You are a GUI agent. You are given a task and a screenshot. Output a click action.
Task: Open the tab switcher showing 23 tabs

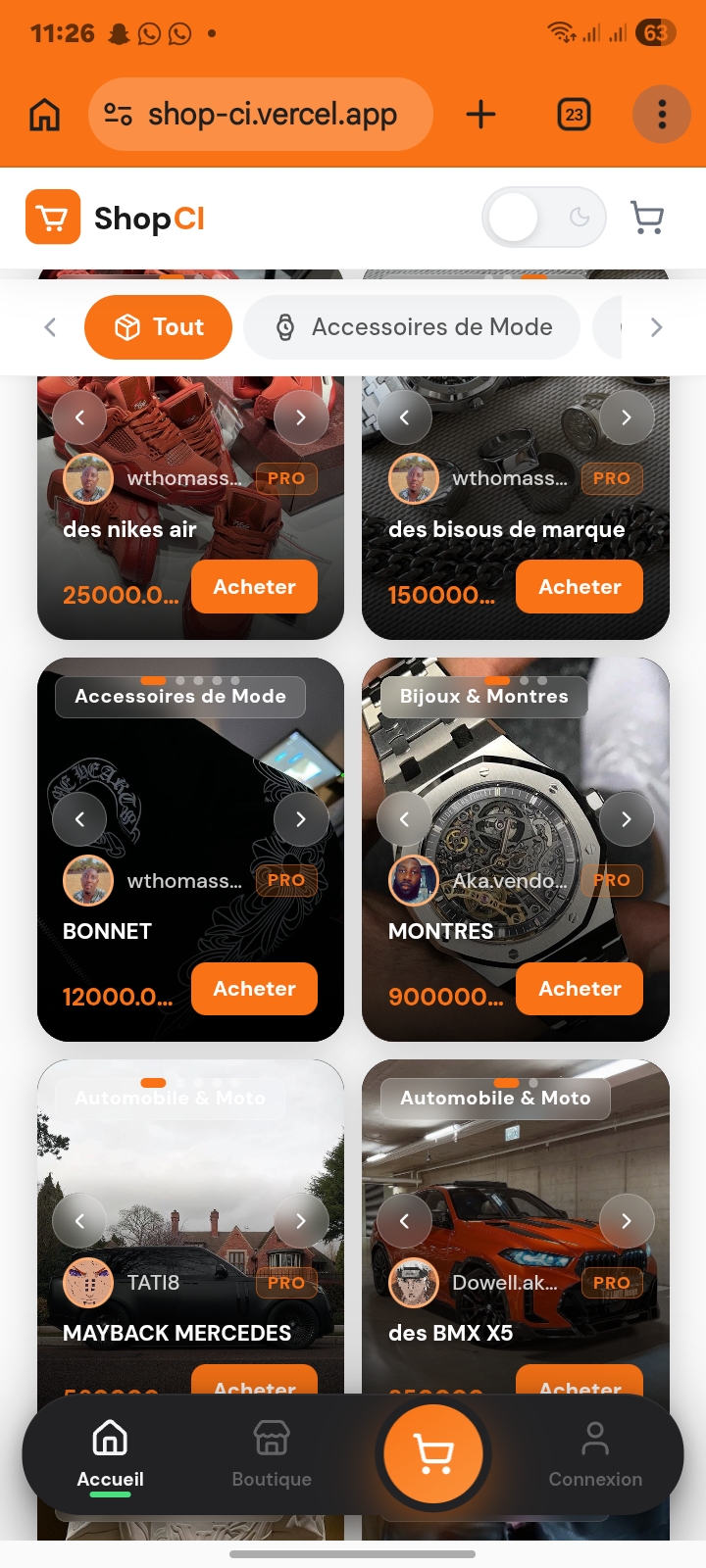[574, 115]
